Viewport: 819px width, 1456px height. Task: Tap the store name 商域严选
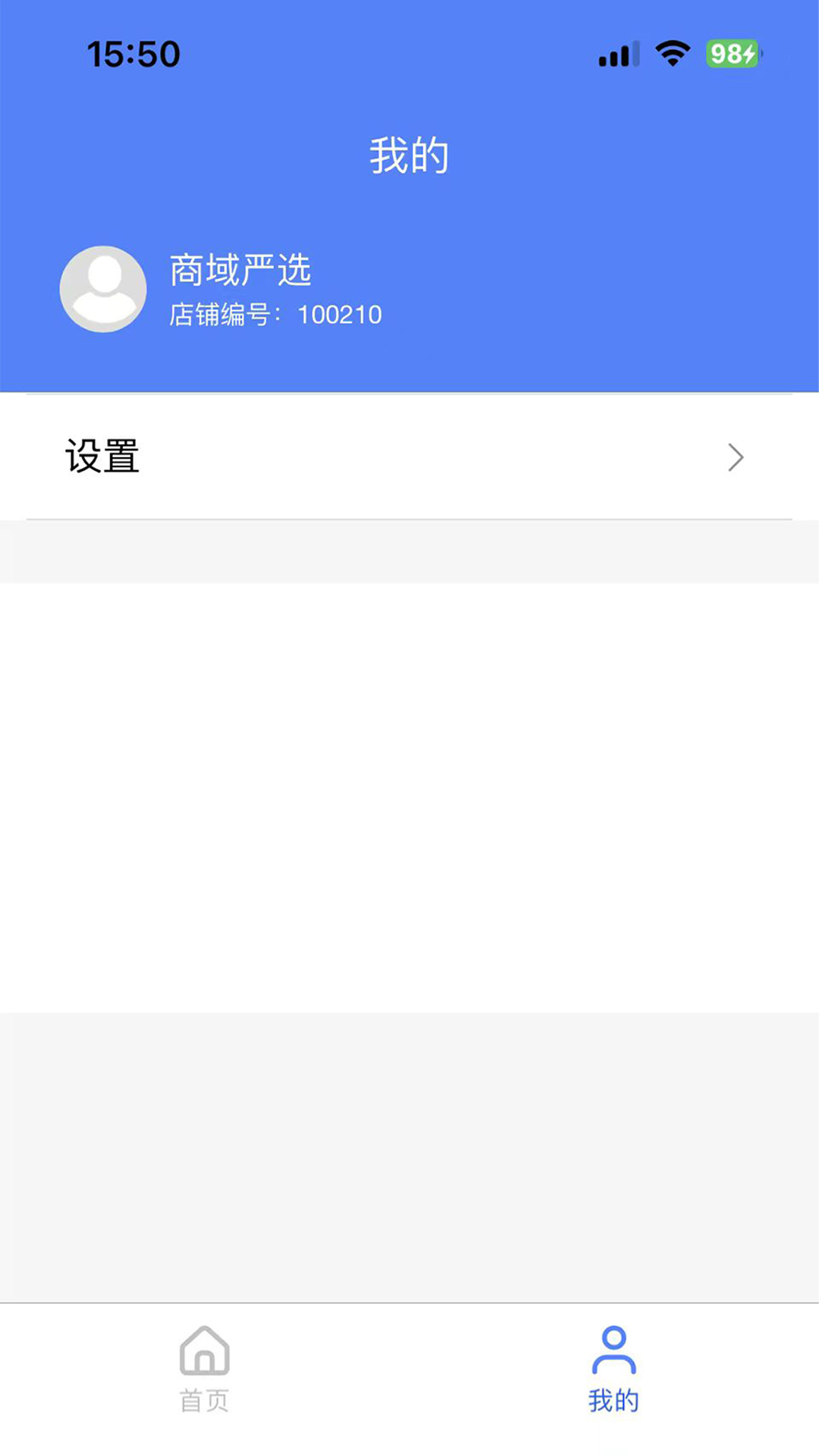tap(240, 271)
